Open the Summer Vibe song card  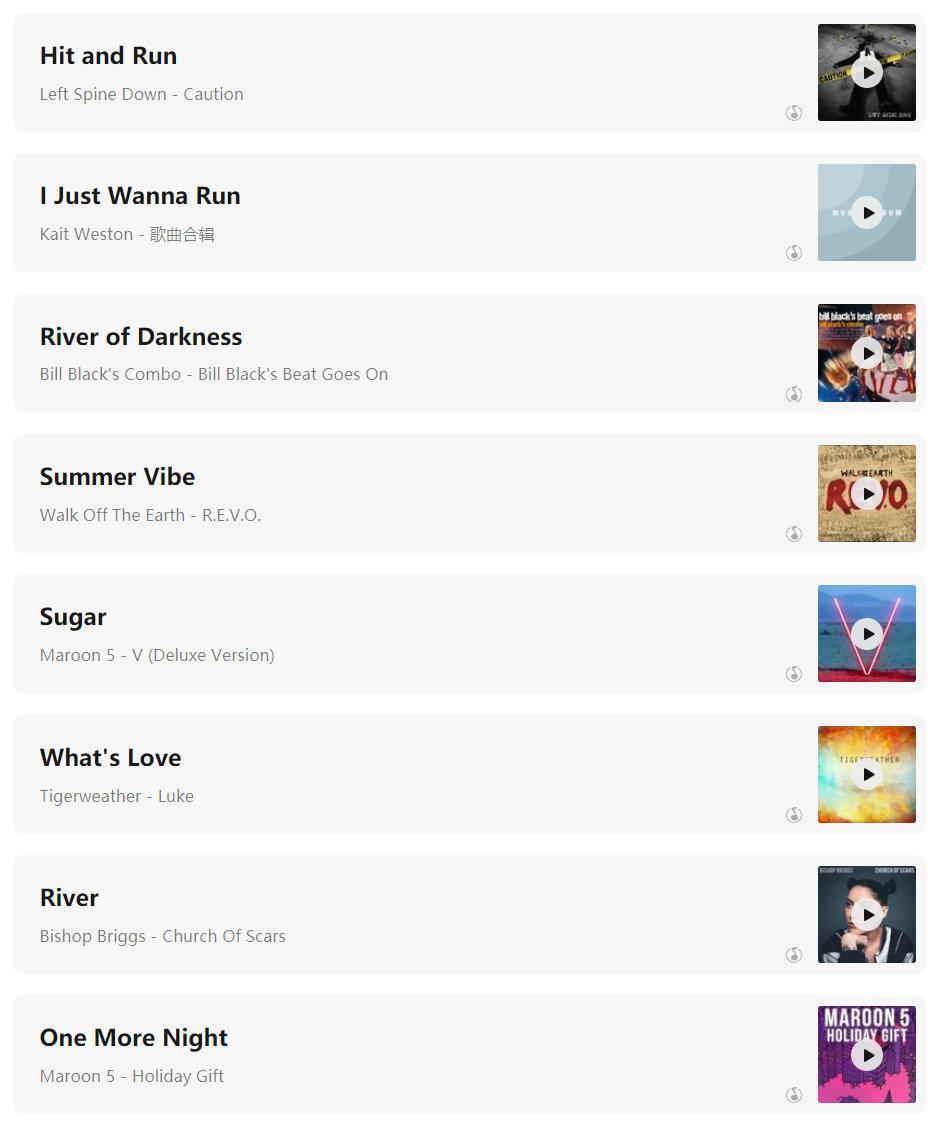400,494
